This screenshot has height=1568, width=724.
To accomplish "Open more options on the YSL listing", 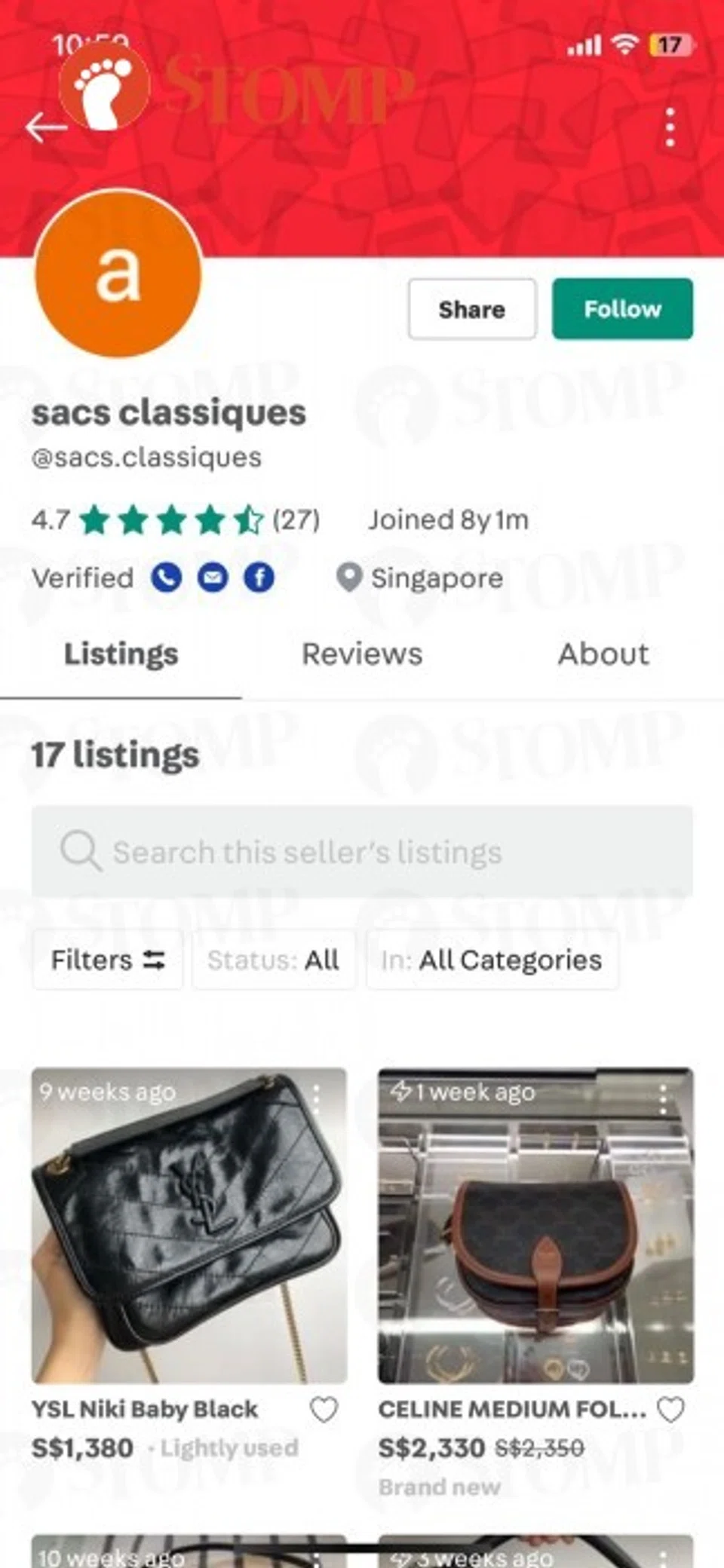I will point(317,1099).
